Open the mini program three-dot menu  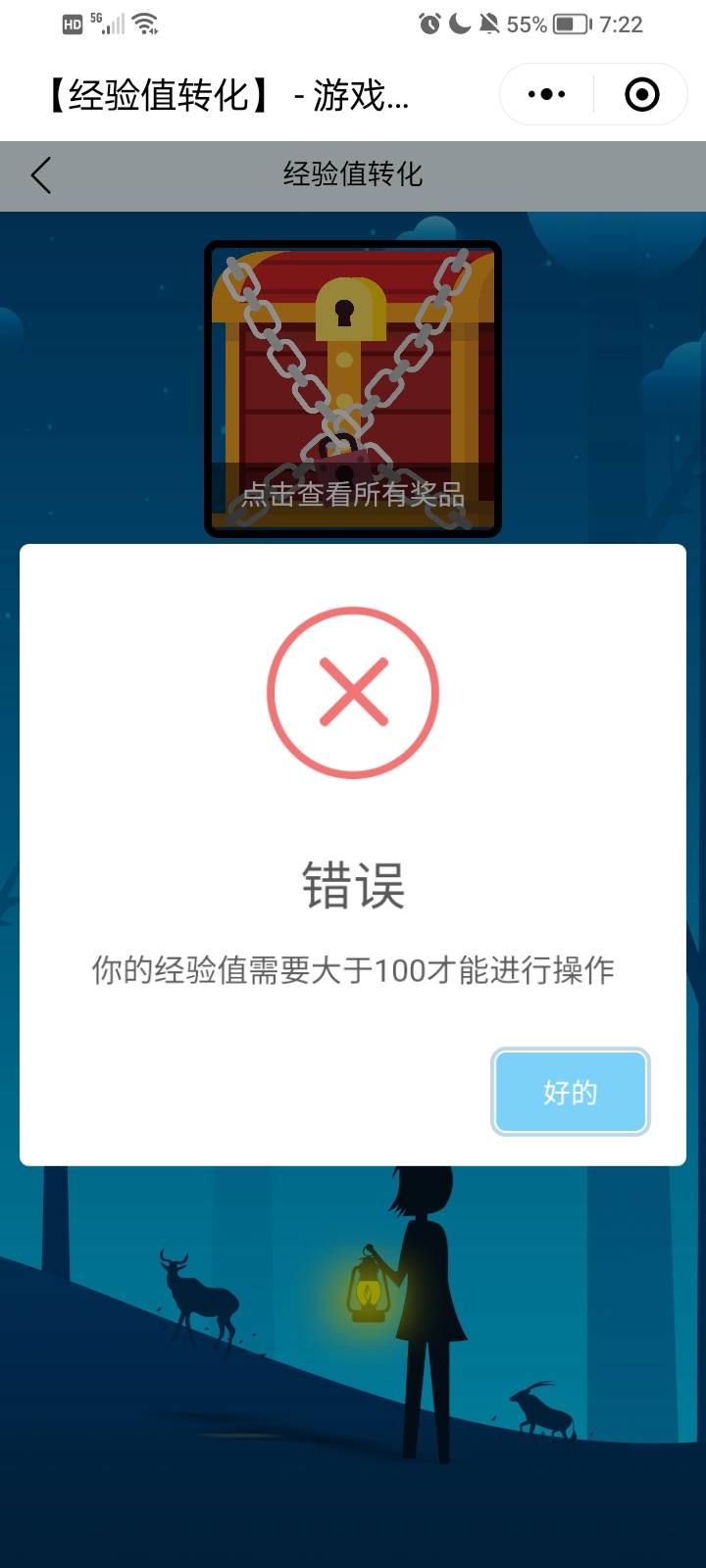click(x=546, y=95)
